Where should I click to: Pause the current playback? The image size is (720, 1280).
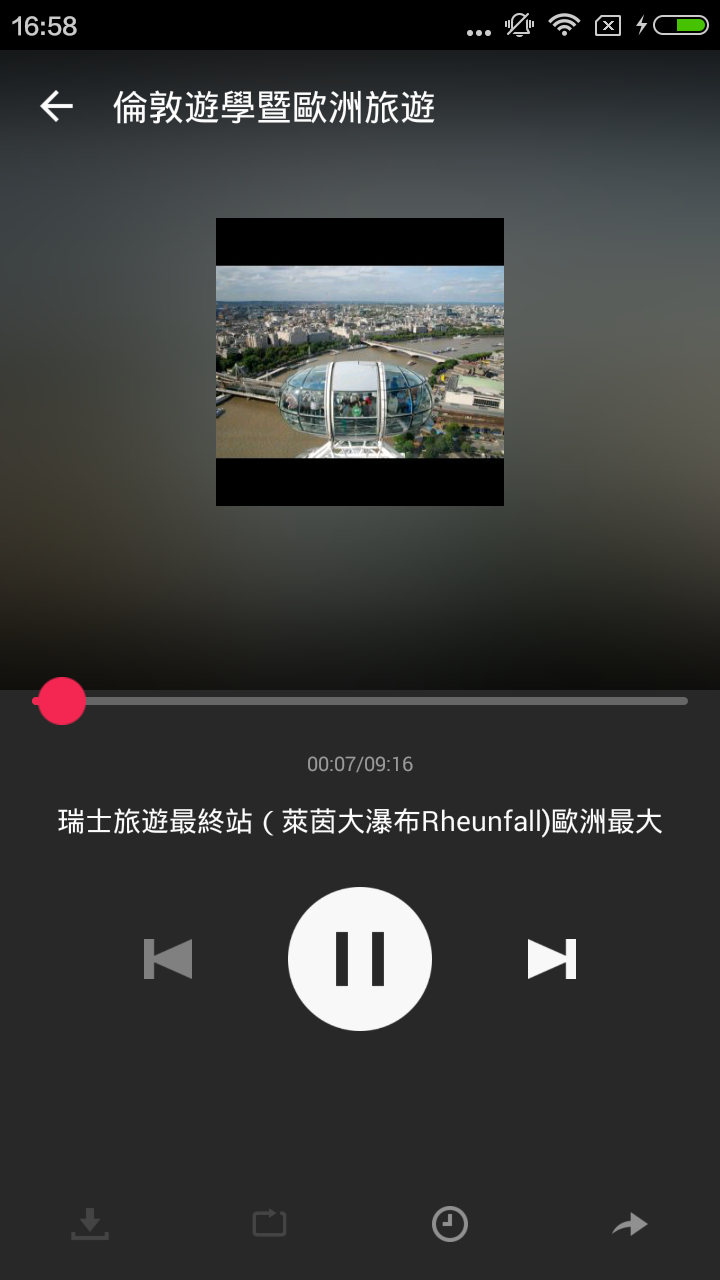coord(360,958)
